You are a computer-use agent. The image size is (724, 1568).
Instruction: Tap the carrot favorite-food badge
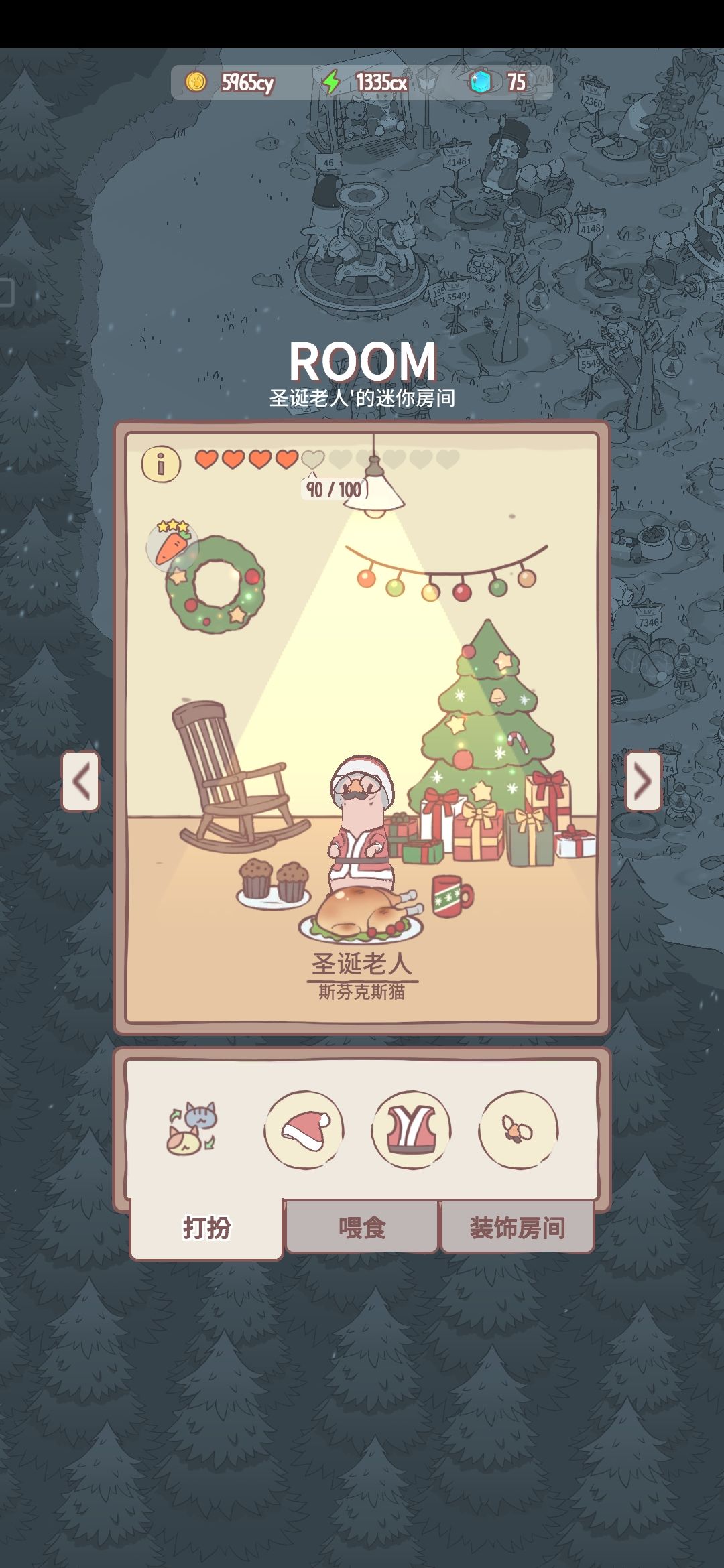click(172, 545)
